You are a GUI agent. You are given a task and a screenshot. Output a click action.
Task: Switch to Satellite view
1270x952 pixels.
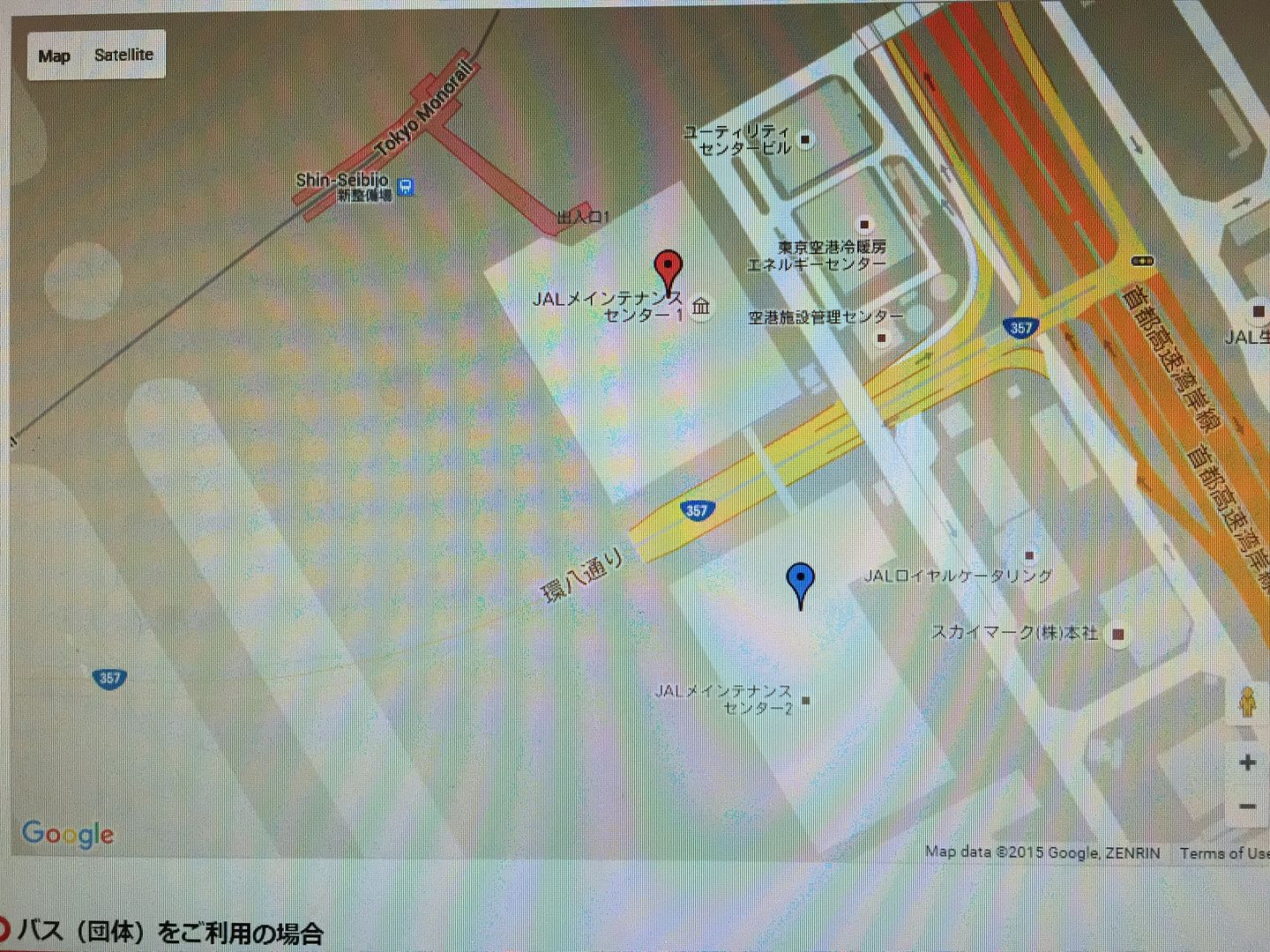tap(123, 55)
